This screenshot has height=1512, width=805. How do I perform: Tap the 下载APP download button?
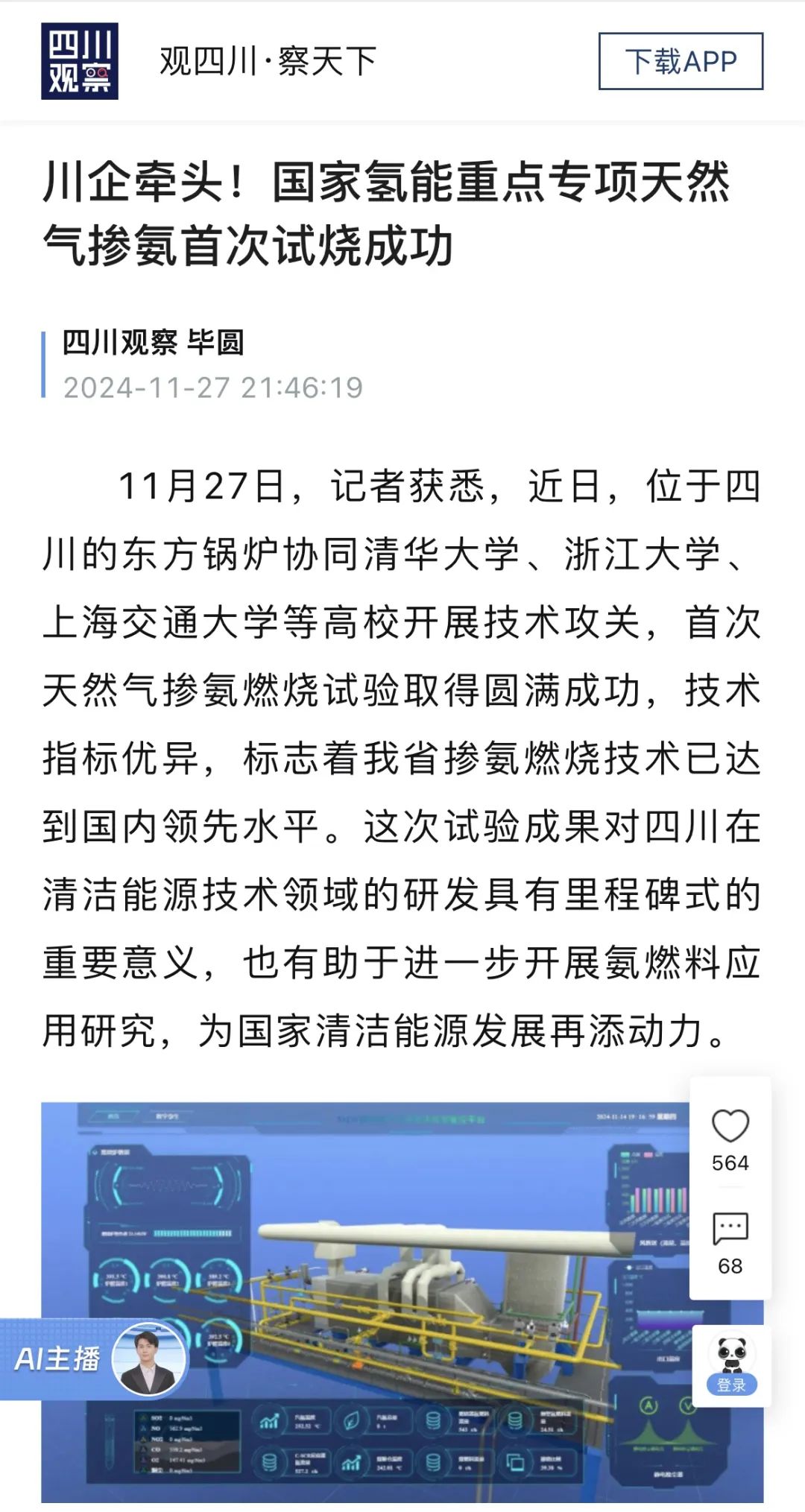(681, 61)
